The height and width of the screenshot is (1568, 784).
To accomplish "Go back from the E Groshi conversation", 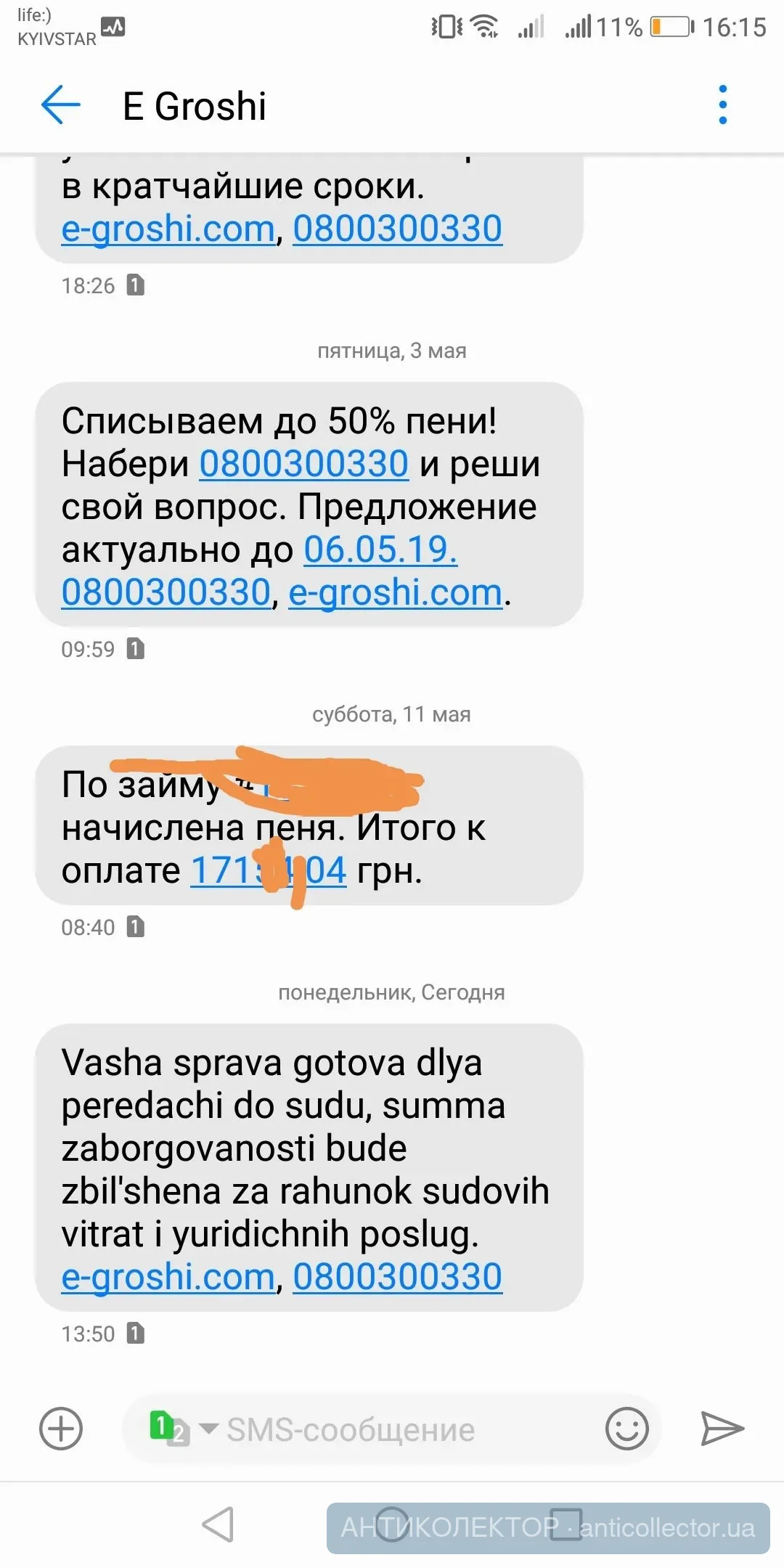I will tap(61, 105).
